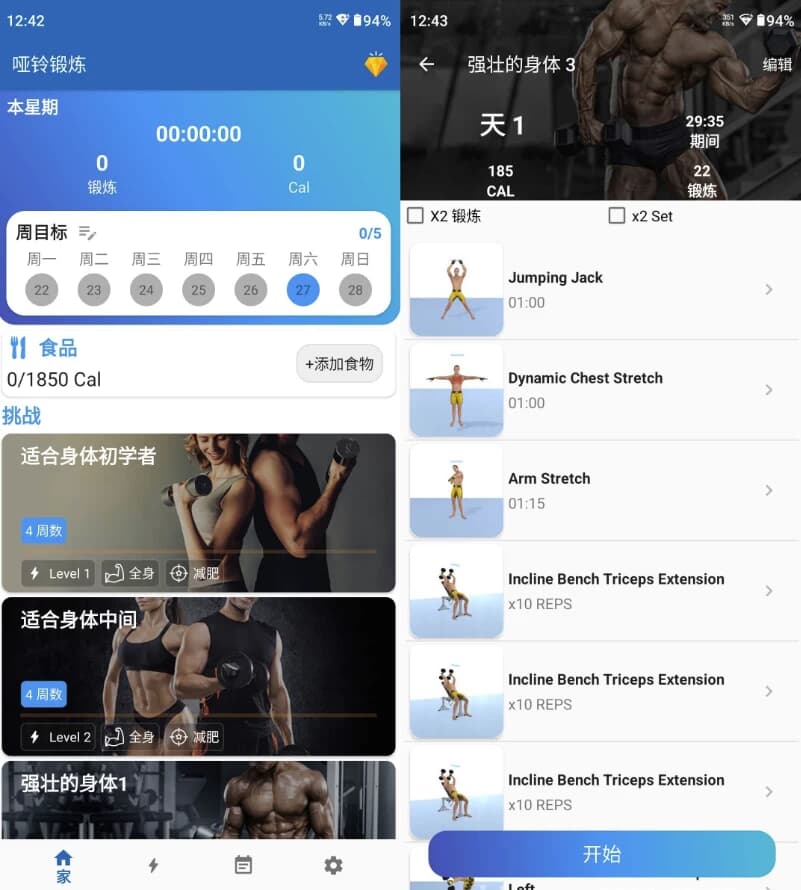Enable the X2 锻炼 checkbox
Image resolution: width=801 pixels, height=890 pixels.
[414, 214]
